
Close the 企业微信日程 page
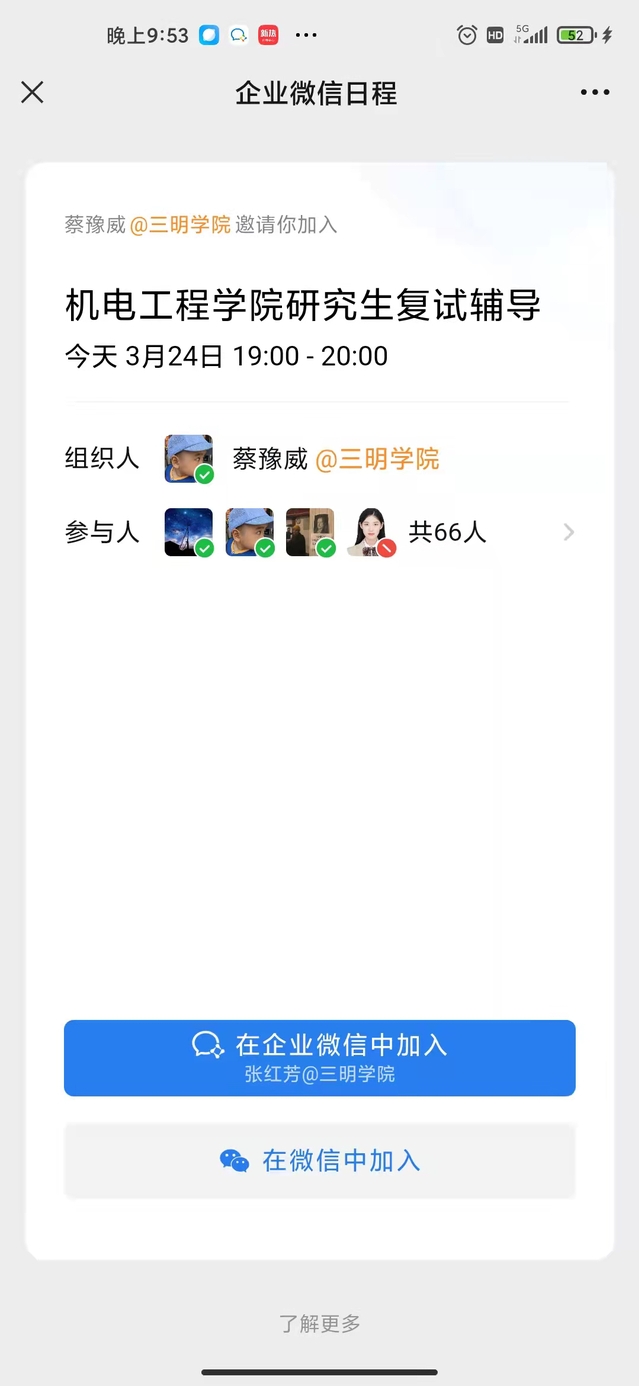(32, 93)
